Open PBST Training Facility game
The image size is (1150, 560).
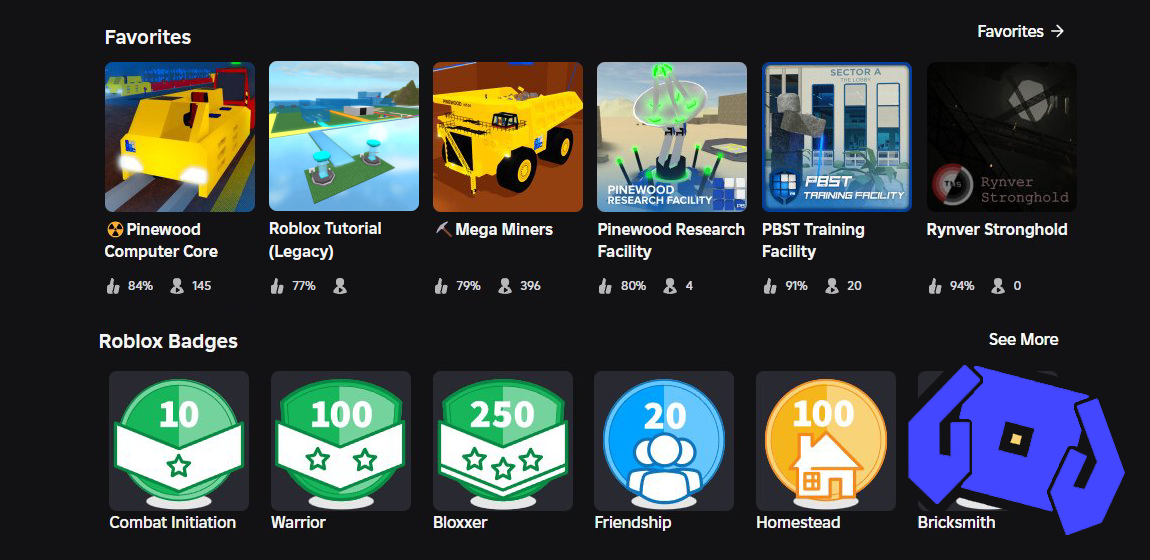836,137
